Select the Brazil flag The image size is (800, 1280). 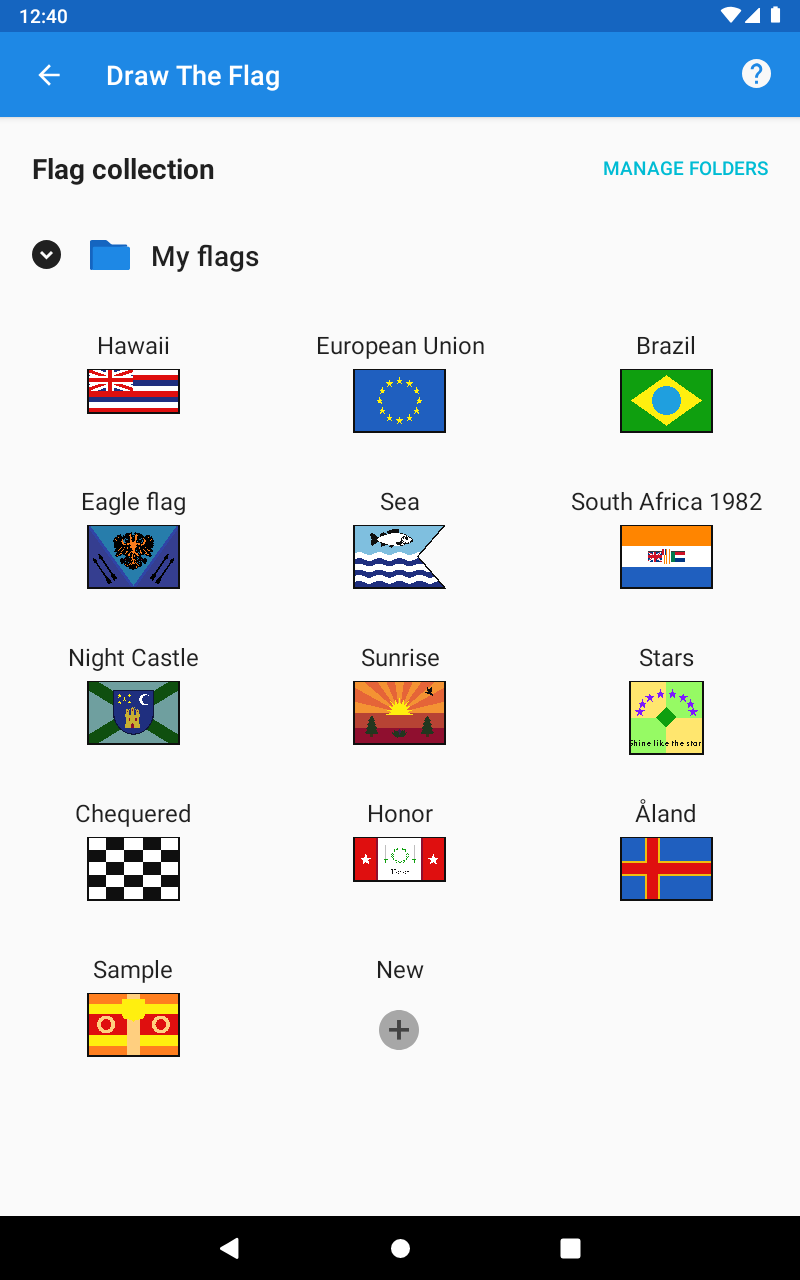click(x=666, y=401)
